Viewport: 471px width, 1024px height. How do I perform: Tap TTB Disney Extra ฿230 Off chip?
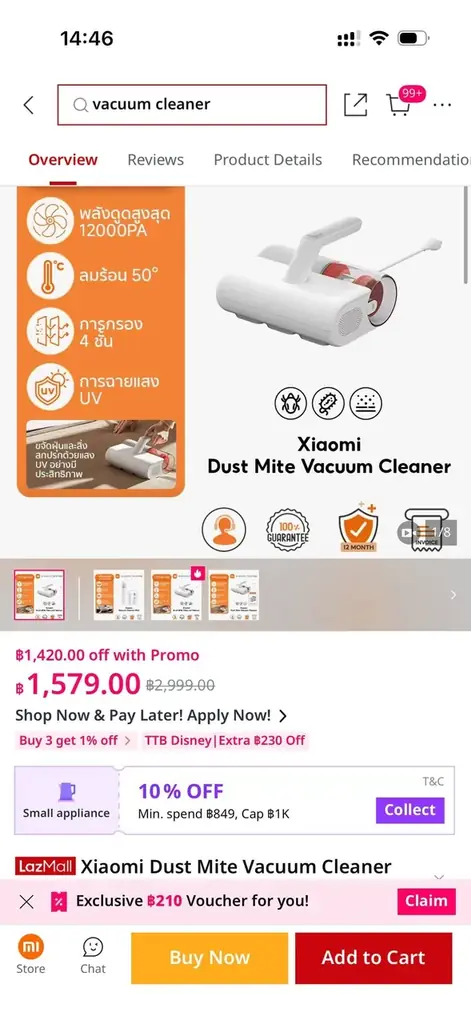point(225,741)
